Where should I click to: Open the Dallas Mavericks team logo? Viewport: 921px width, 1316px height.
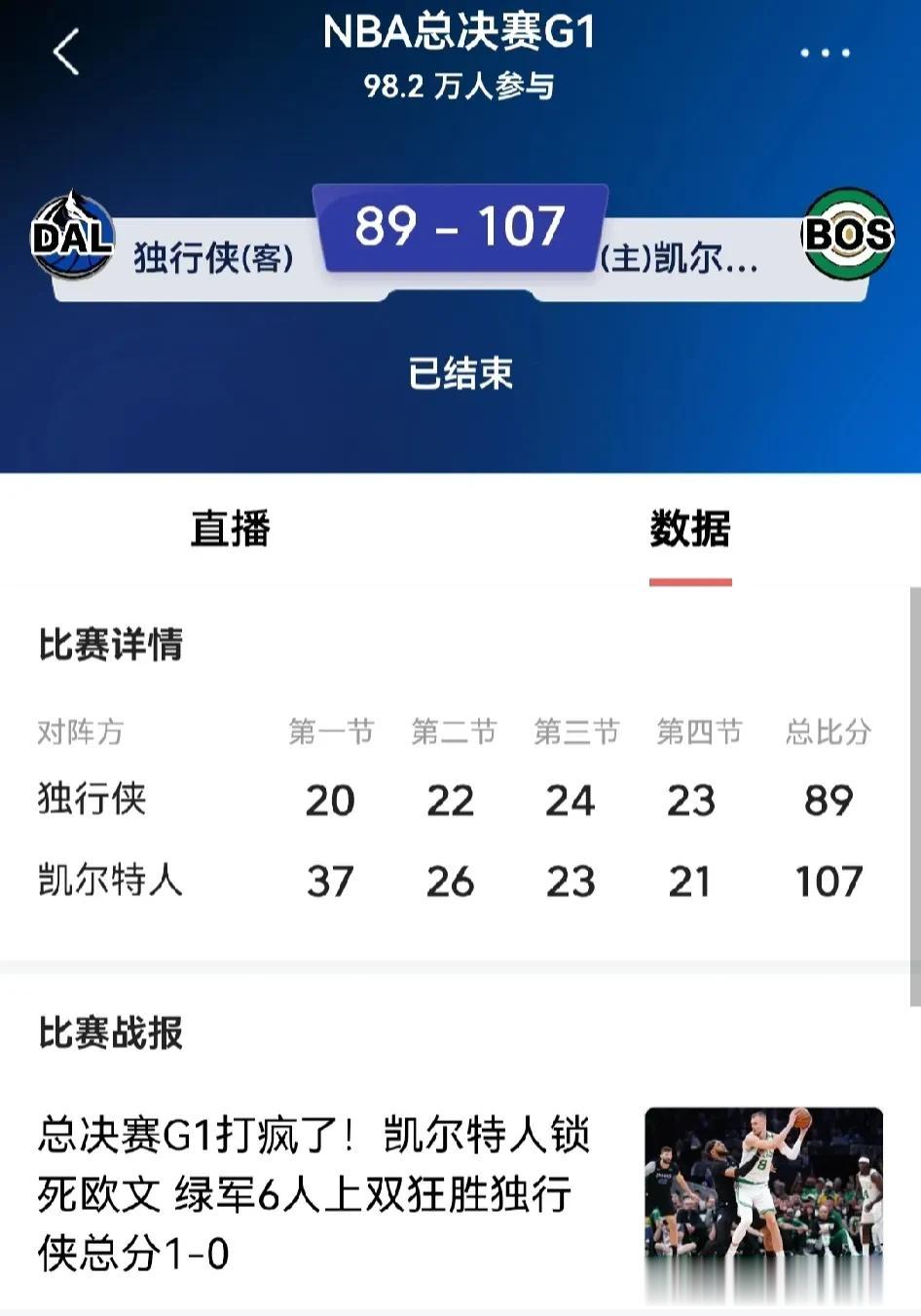(x=72, y=235)
